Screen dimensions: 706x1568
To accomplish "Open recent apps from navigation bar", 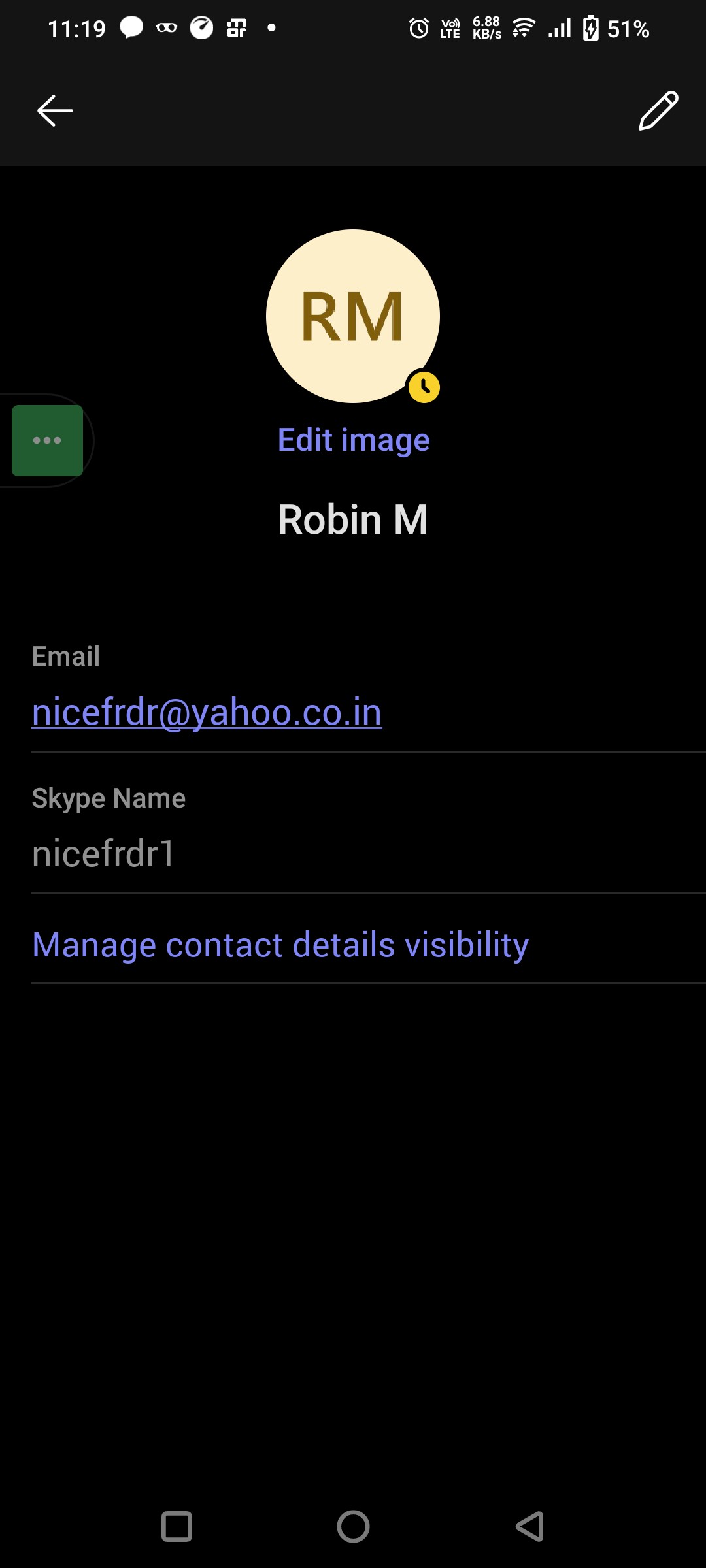I will point(176,1527).
